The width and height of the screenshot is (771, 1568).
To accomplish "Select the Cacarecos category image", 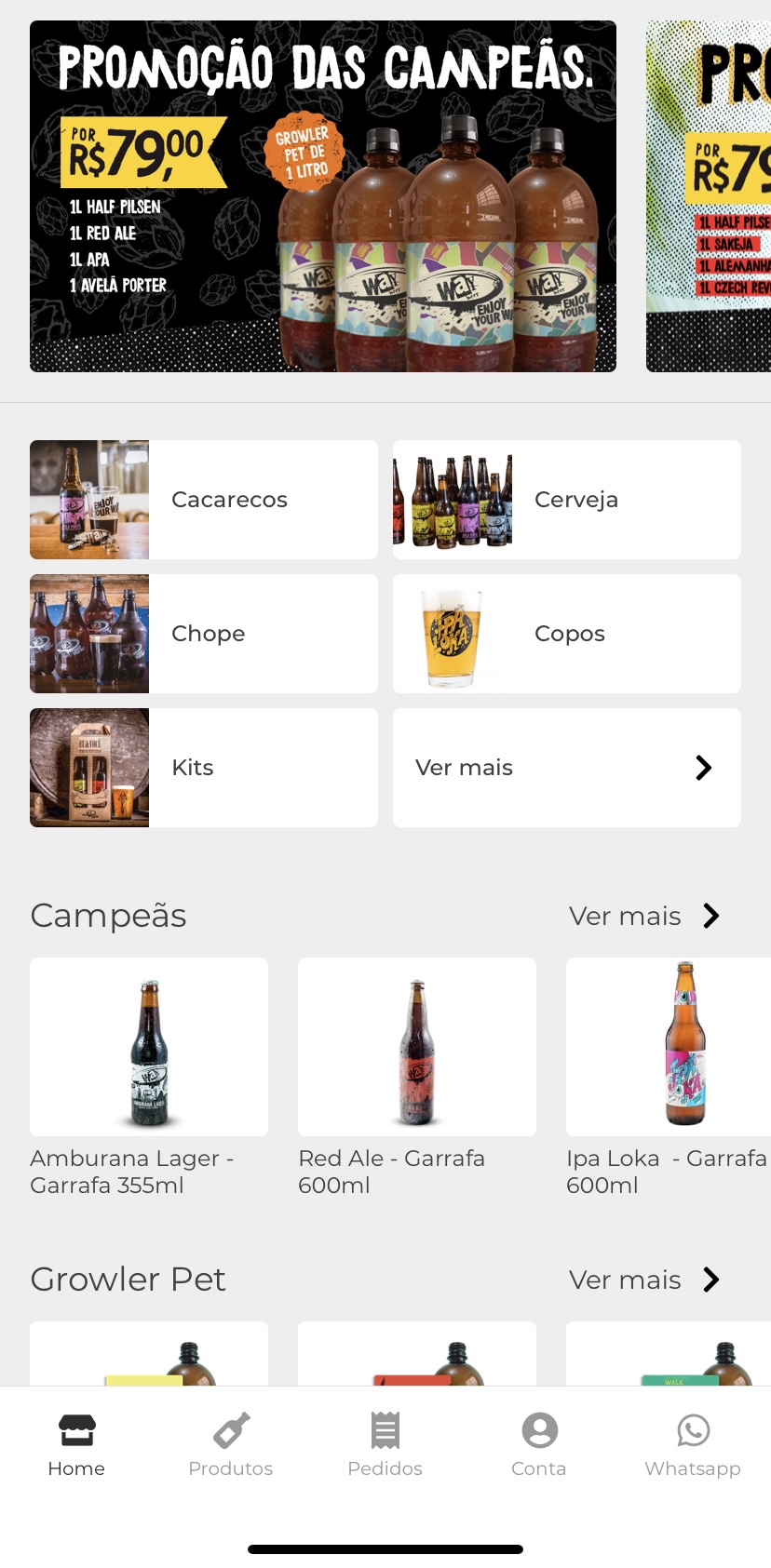I will [x=88, y=500].
